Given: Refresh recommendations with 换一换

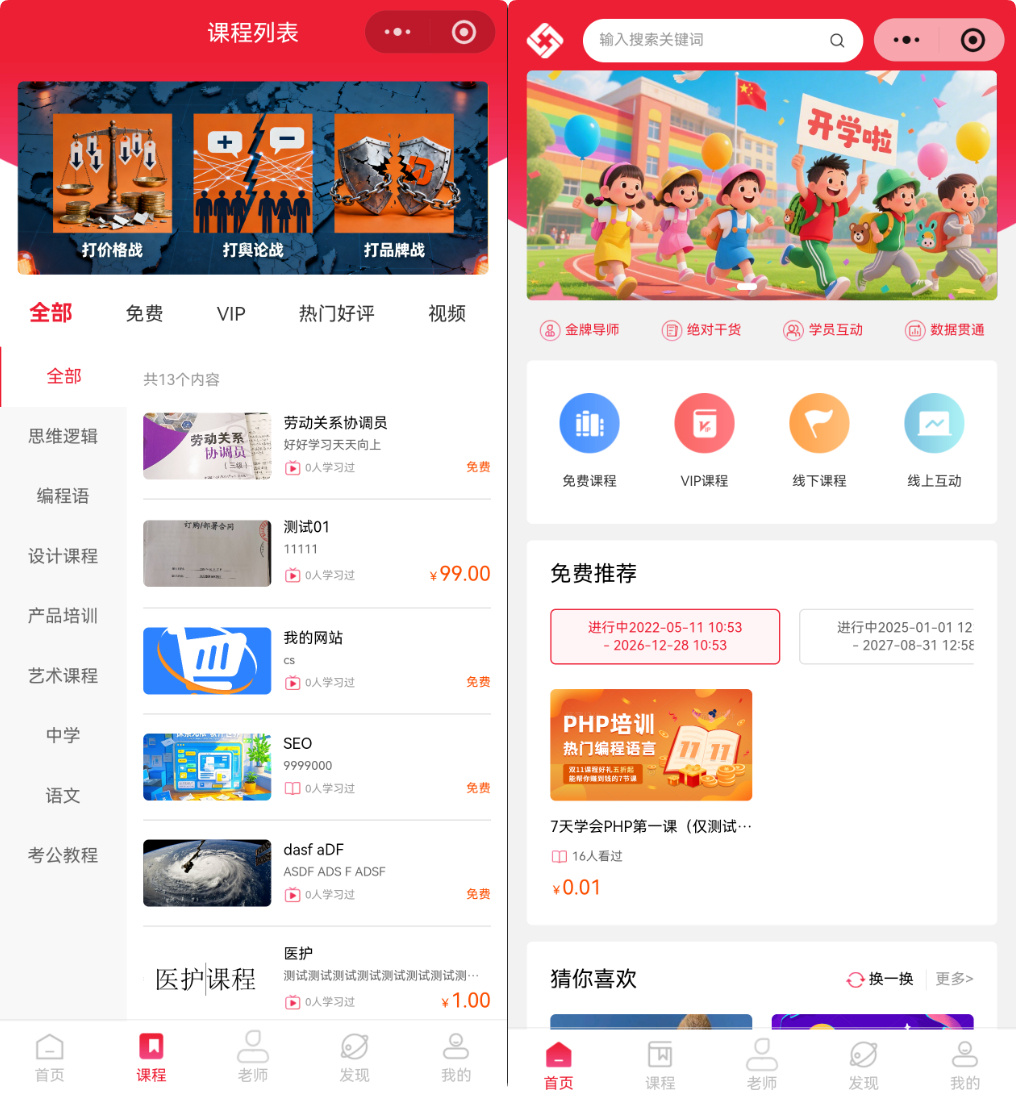Looking at the screenshot, I should [880, 979].
